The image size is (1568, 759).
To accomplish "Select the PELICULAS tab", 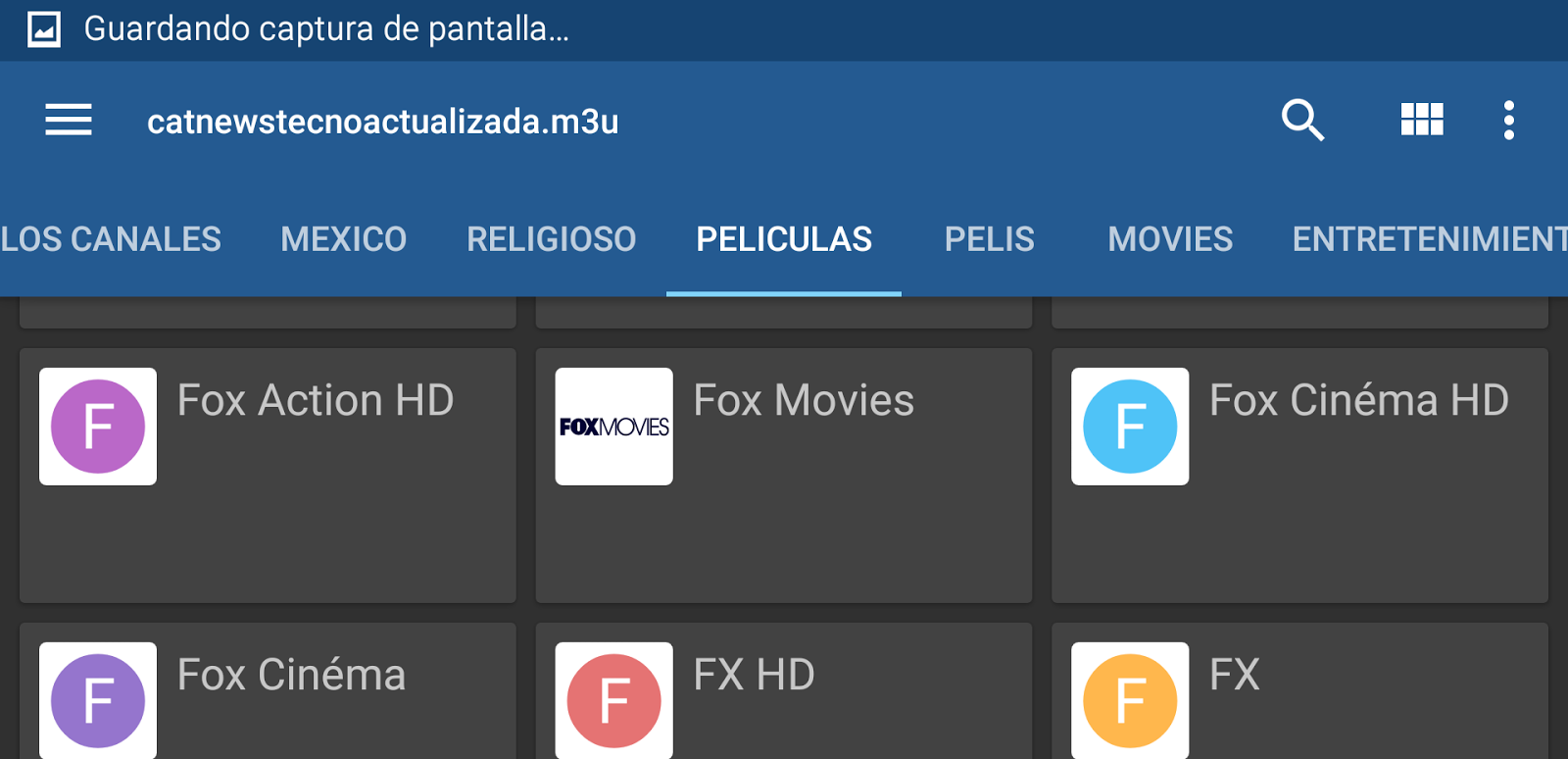I will pos(783,239).
